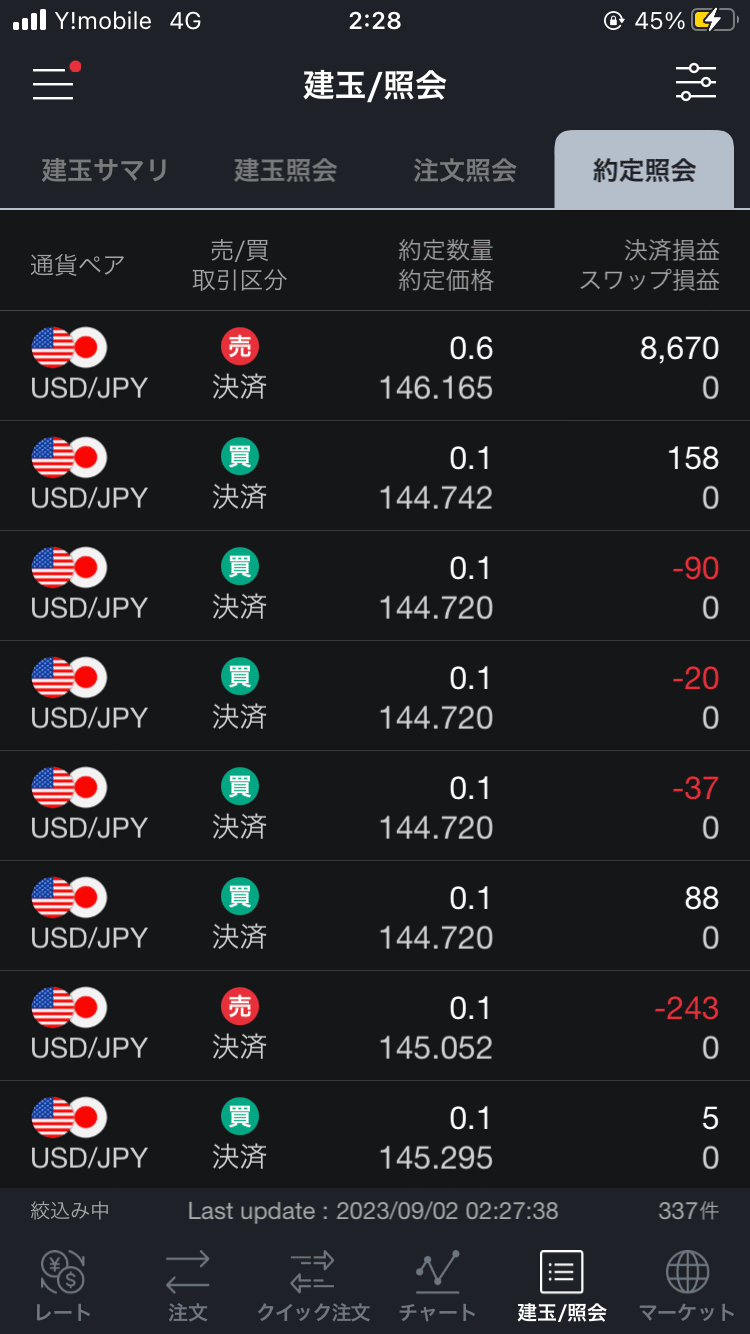Switch to the 注文照会 tab

pos(465,170)
